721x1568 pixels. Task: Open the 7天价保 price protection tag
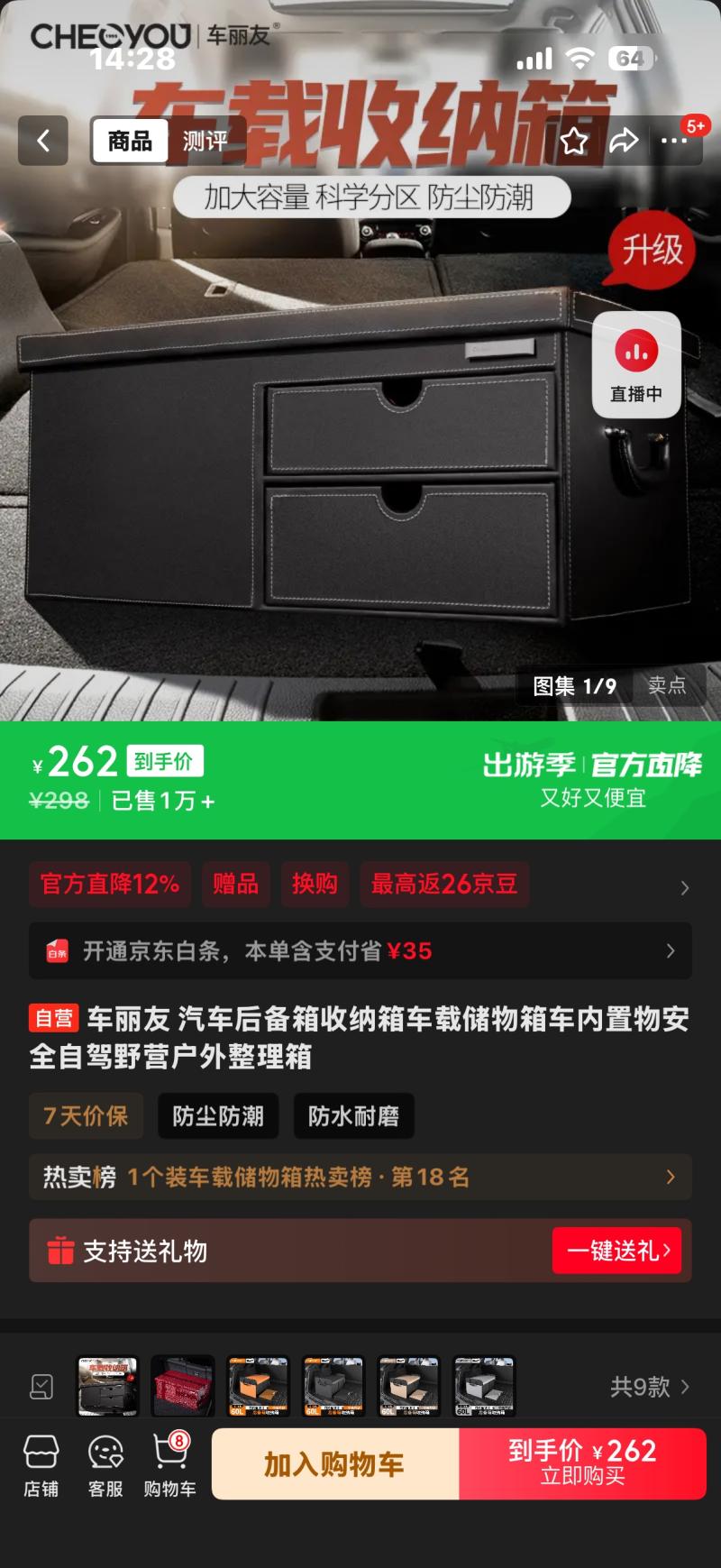click(x=87, y=1116)
